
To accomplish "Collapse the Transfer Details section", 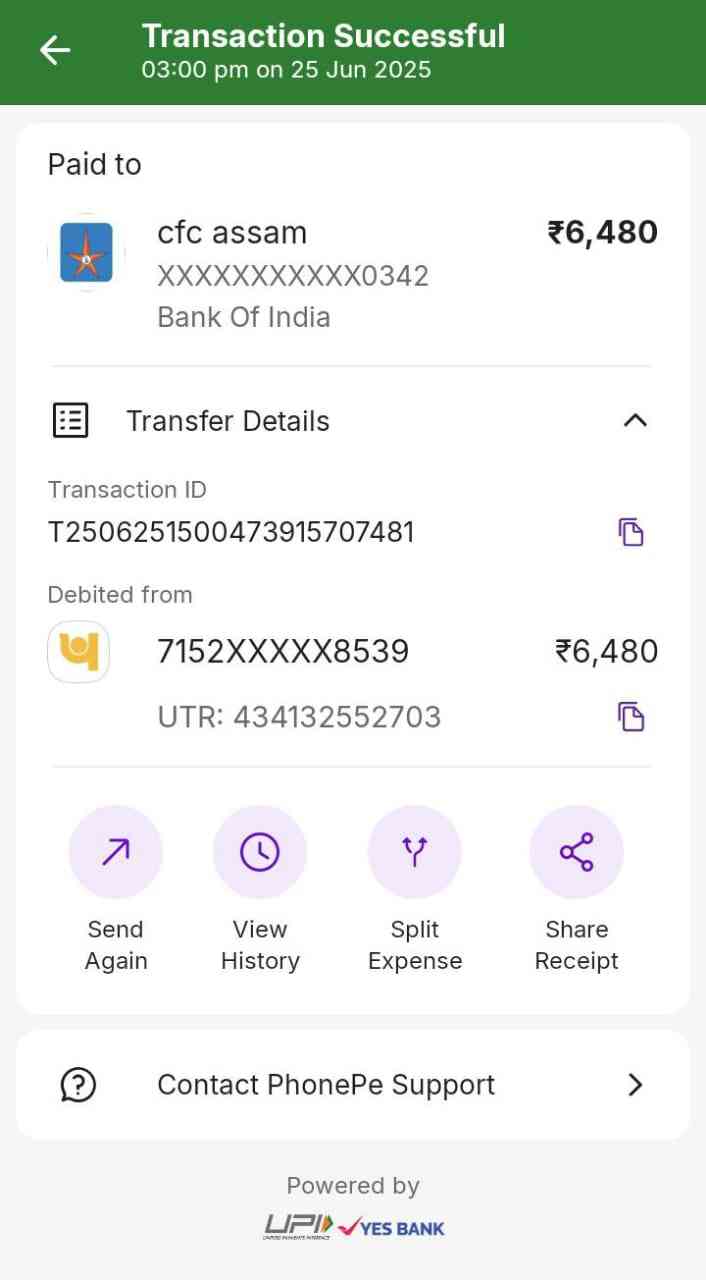I will (x=635, y=421).
